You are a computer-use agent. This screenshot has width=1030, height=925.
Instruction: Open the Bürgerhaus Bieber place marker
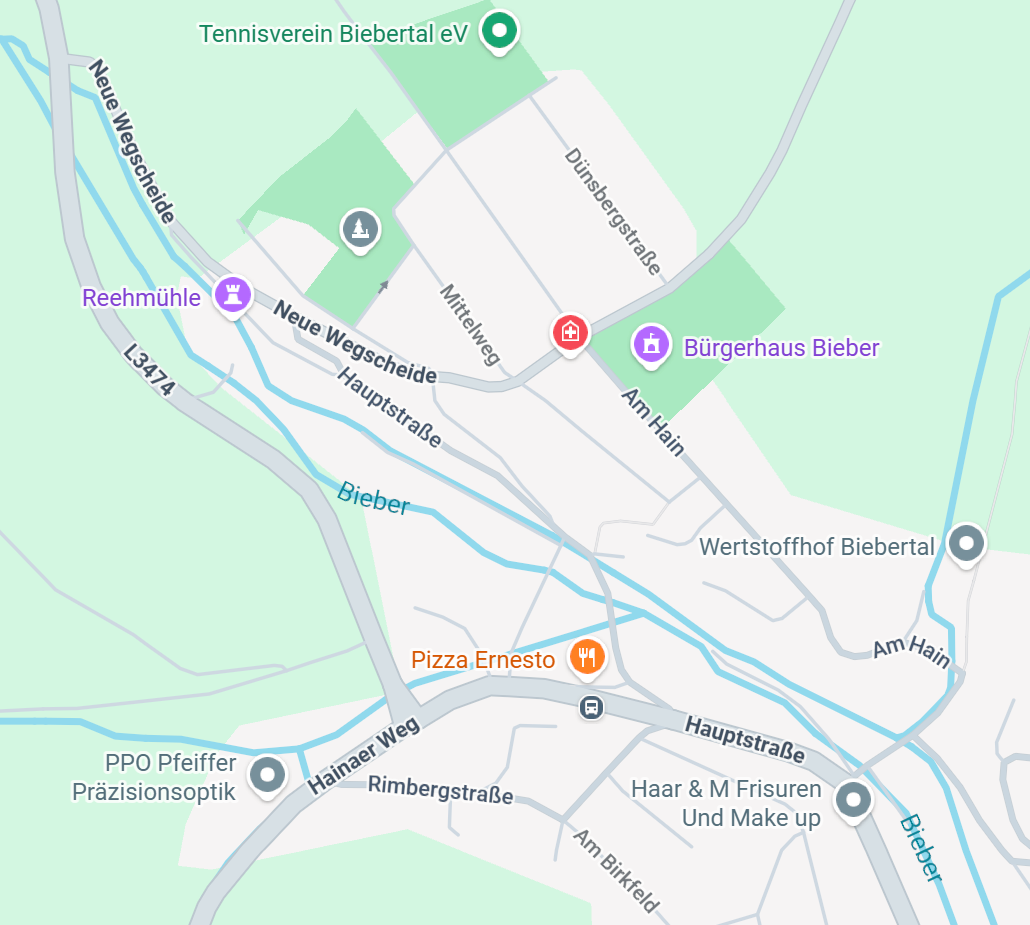651,345
